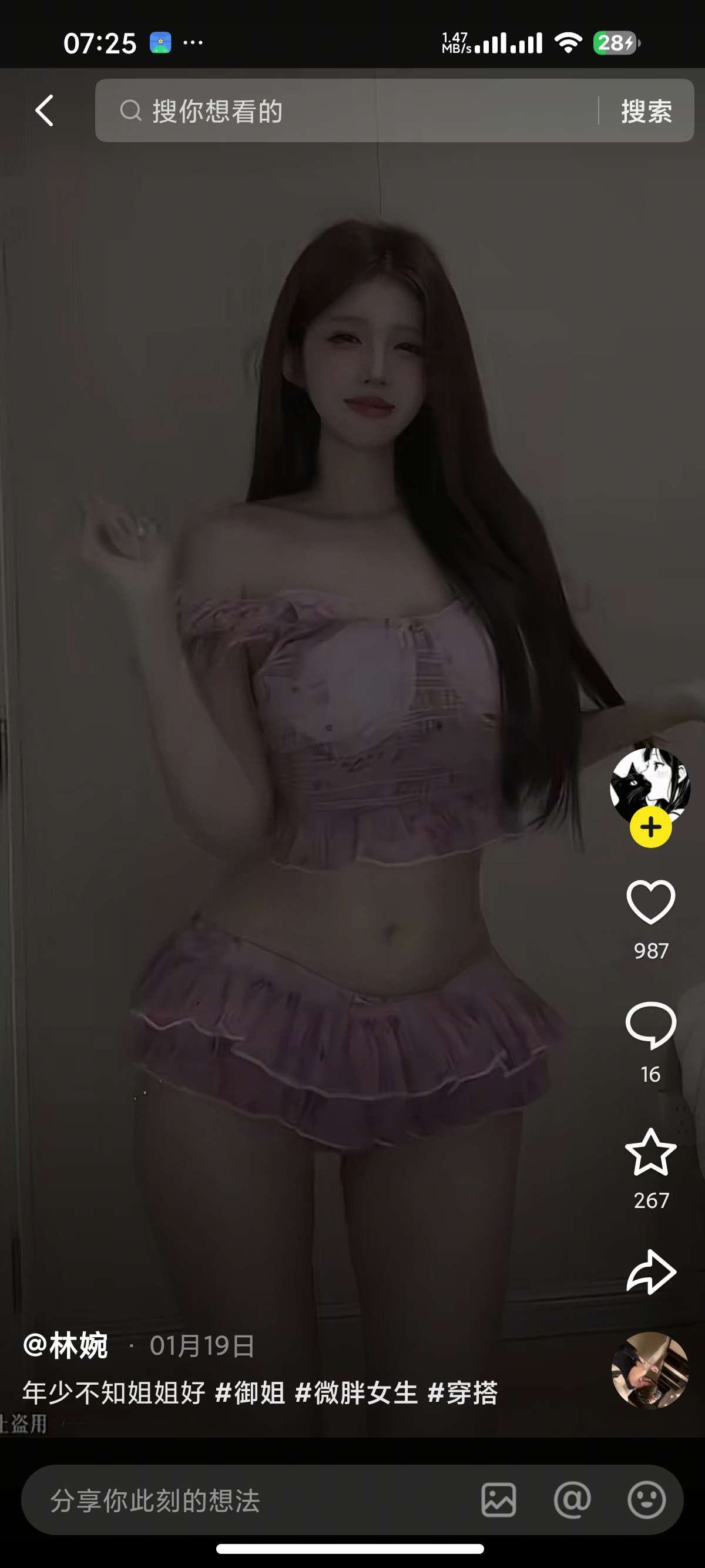
Task: Open the @林婉 username
Action: coord(66,1345)
